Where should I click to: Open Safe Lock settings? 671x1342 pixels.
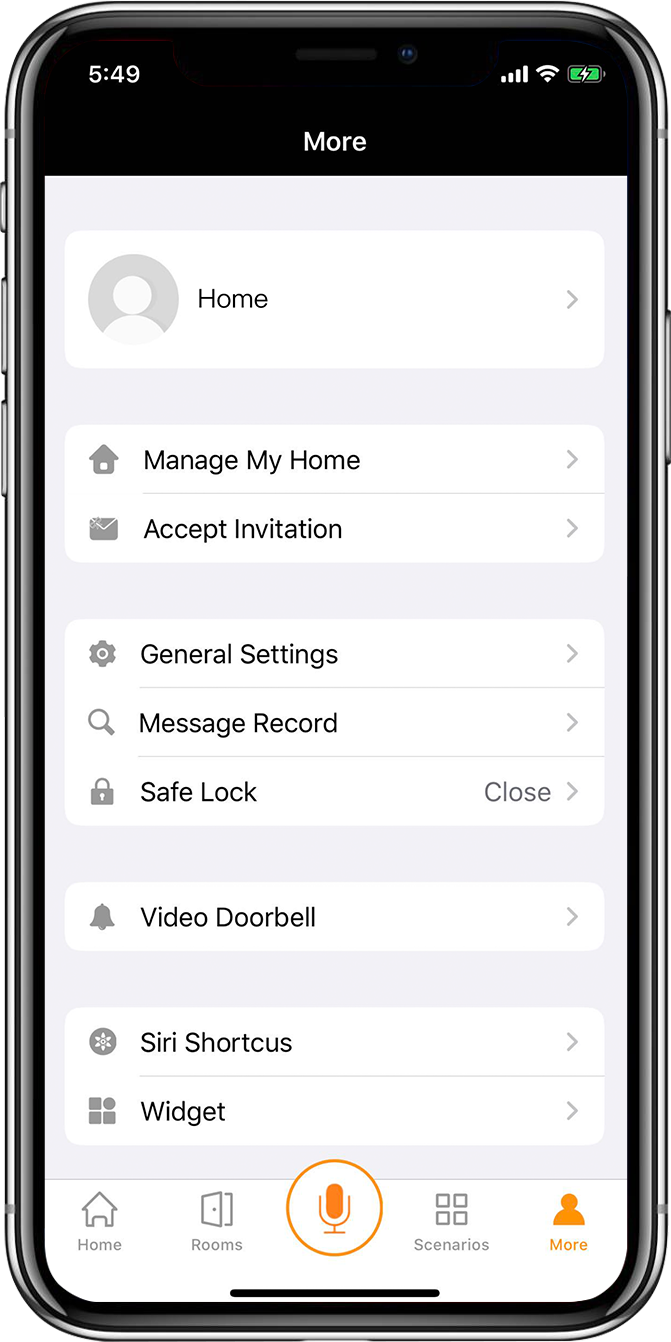click(334, 792)
